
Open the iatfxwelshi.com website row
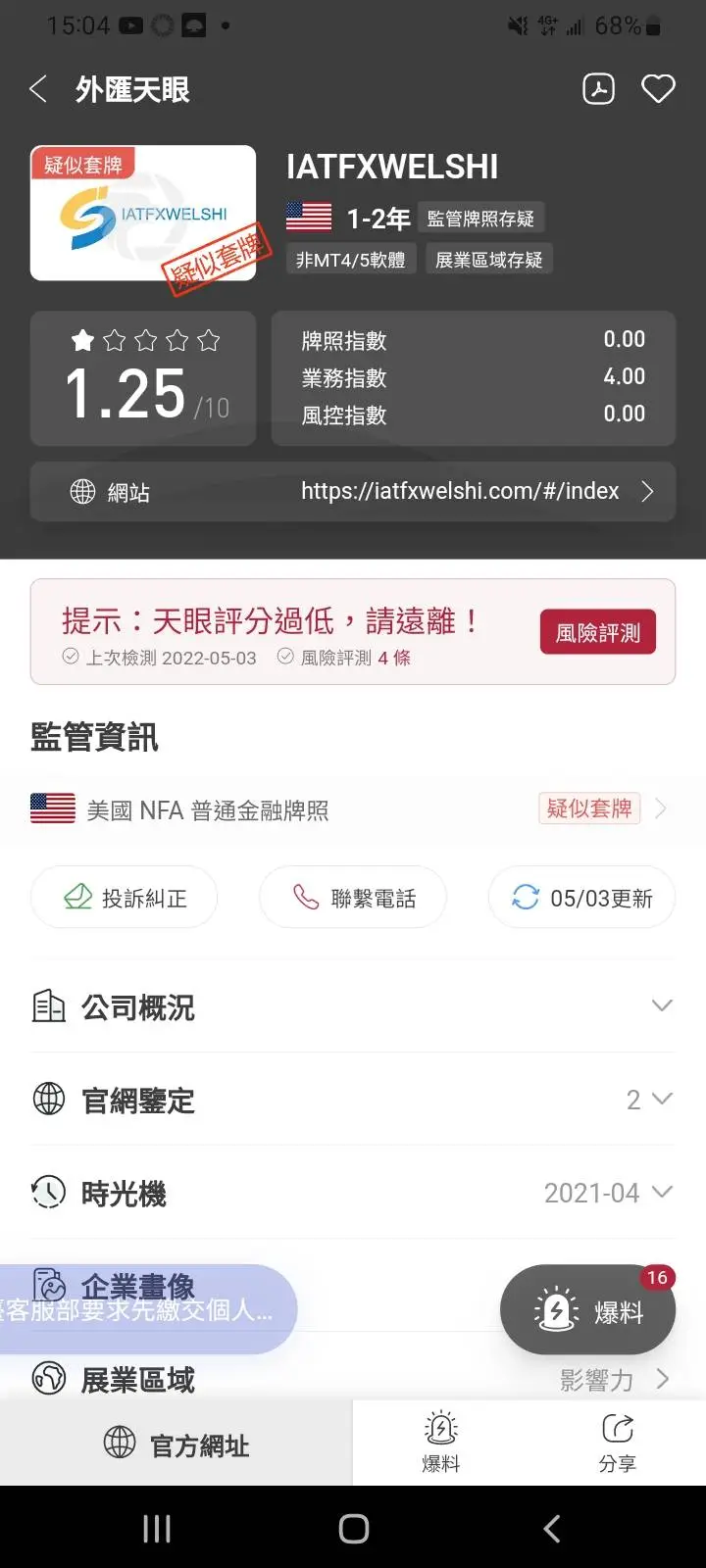click(x=353, y=491)
